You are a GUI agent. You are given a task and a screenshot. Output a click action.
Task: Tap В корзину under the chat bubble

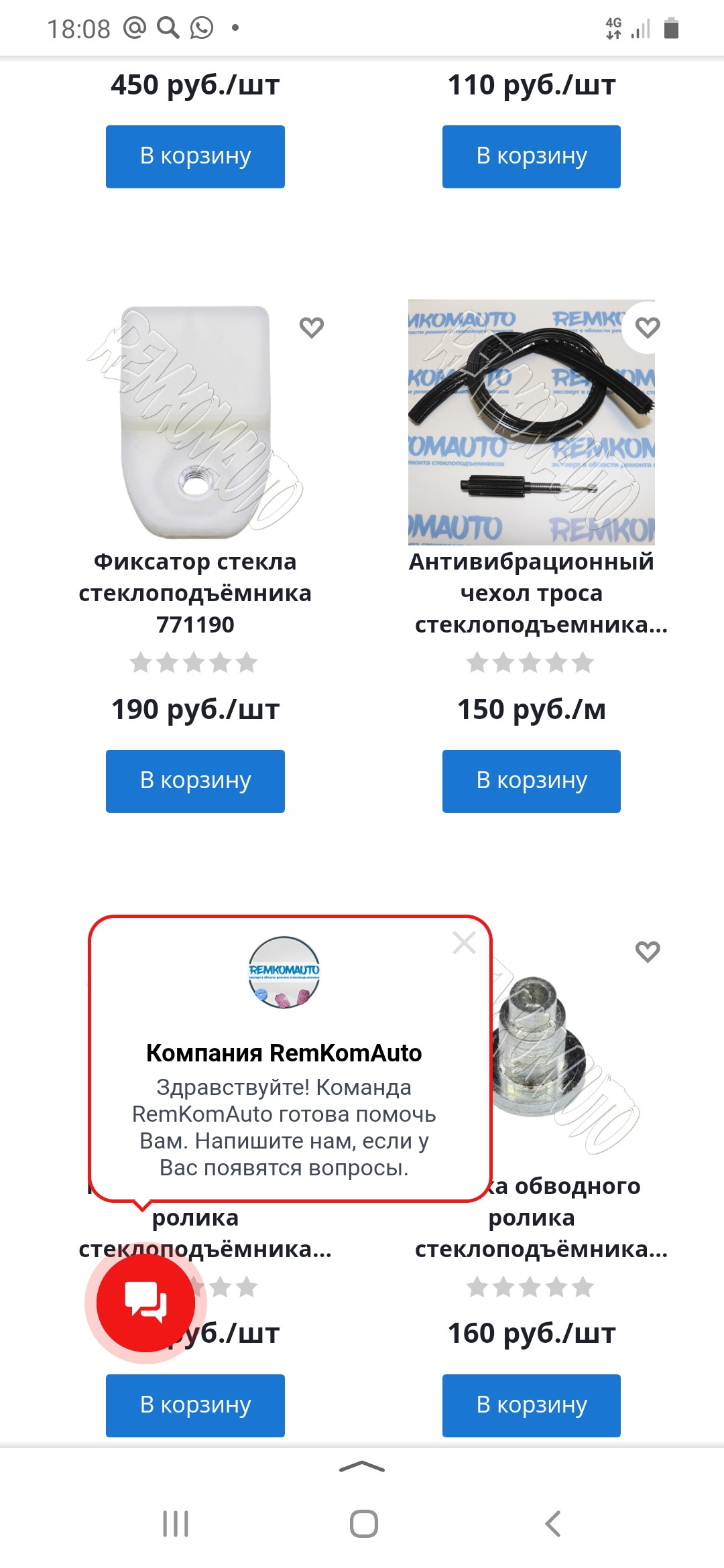pos(195,1405)
